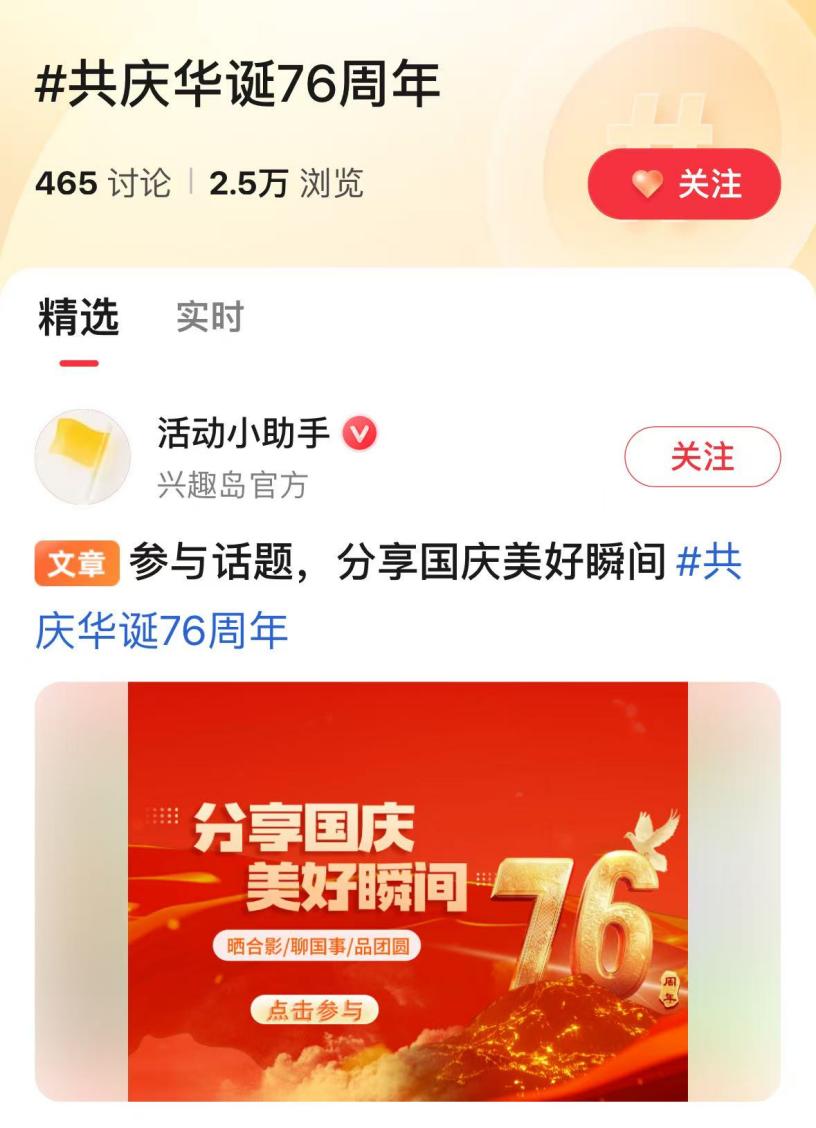The width and height of the screenshot is (816, 1128).
Task: Open the 分享国庆美好瞬间 article banner
Action: click(x=408, y=892)
